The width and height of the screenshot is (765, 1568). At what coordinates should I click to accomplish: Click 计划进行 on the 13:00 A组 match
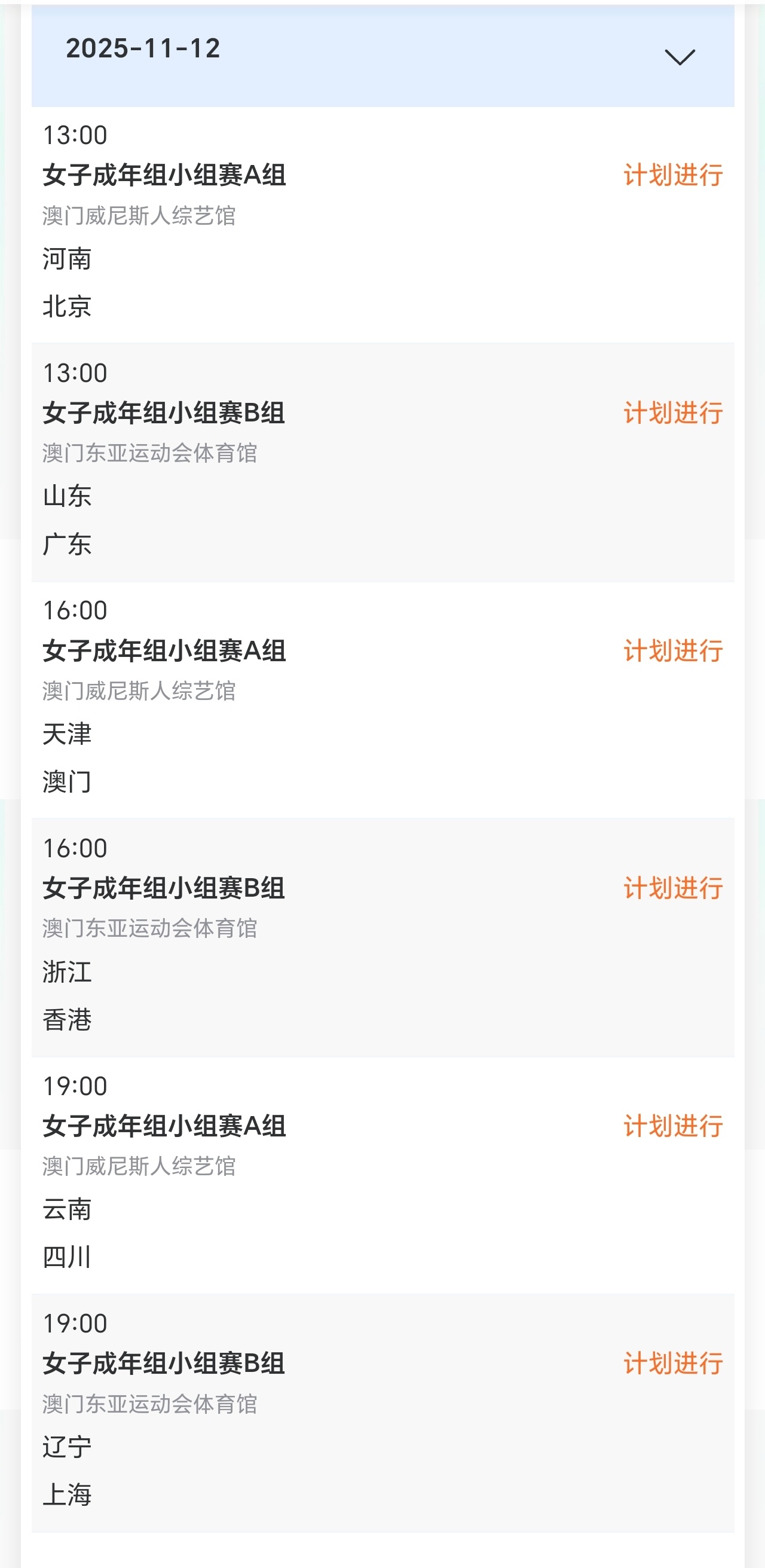672,175
